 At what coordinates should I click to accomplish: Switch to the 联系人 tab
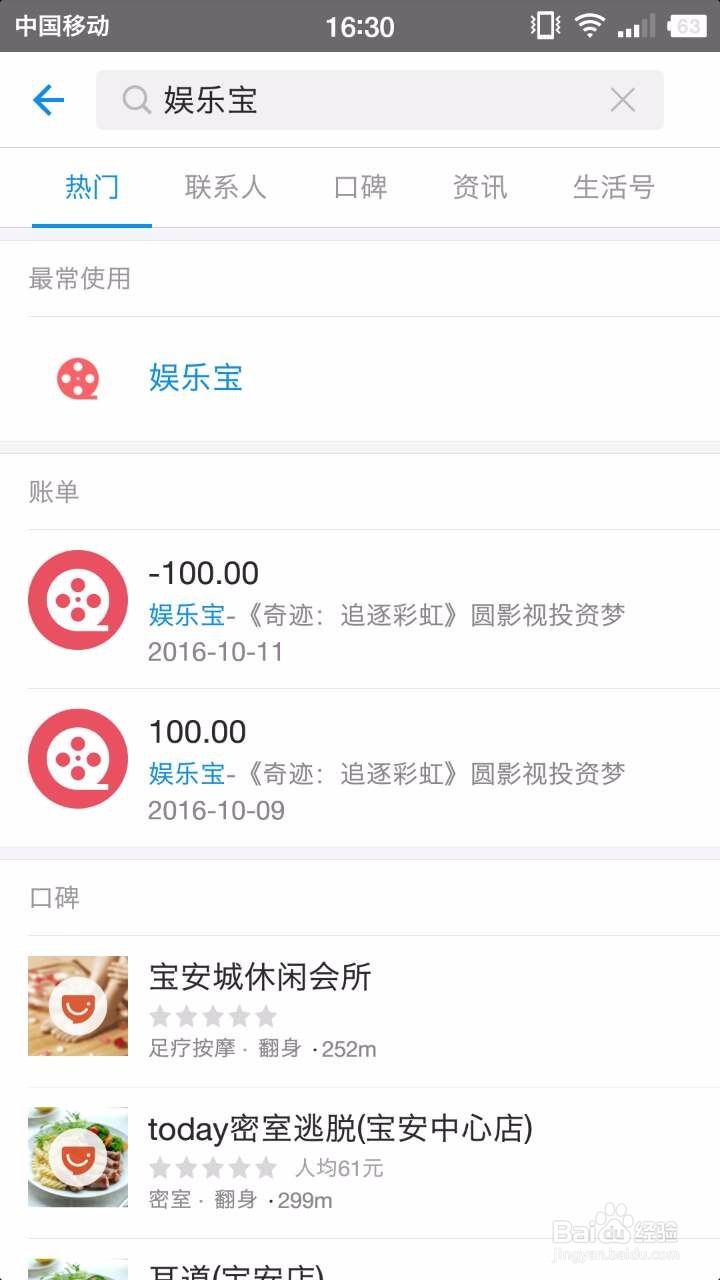(226, 187)
